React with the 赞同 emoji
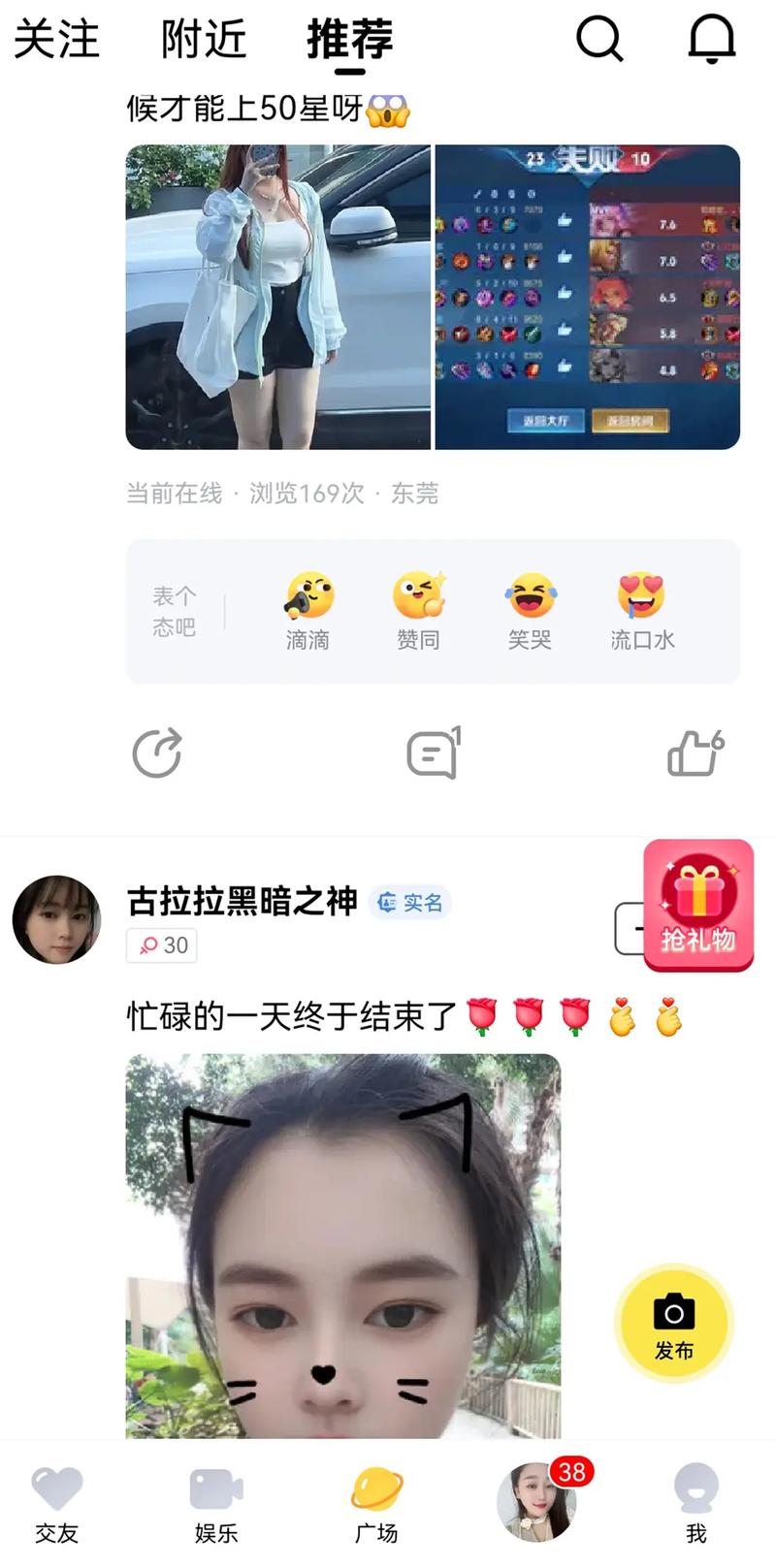 pos(418,610)
